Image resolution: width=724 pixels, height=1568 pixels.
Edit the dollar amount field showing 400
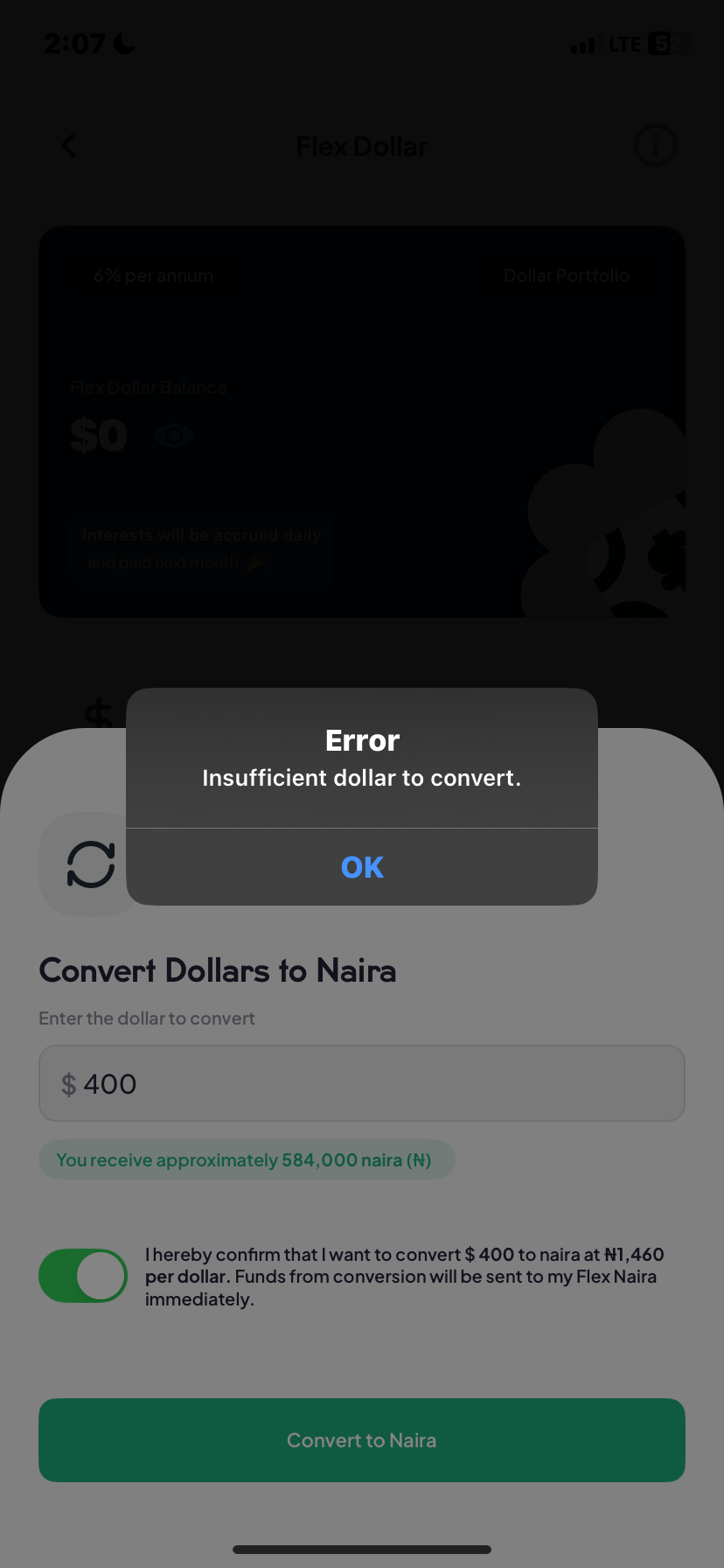pos(362,1084)
